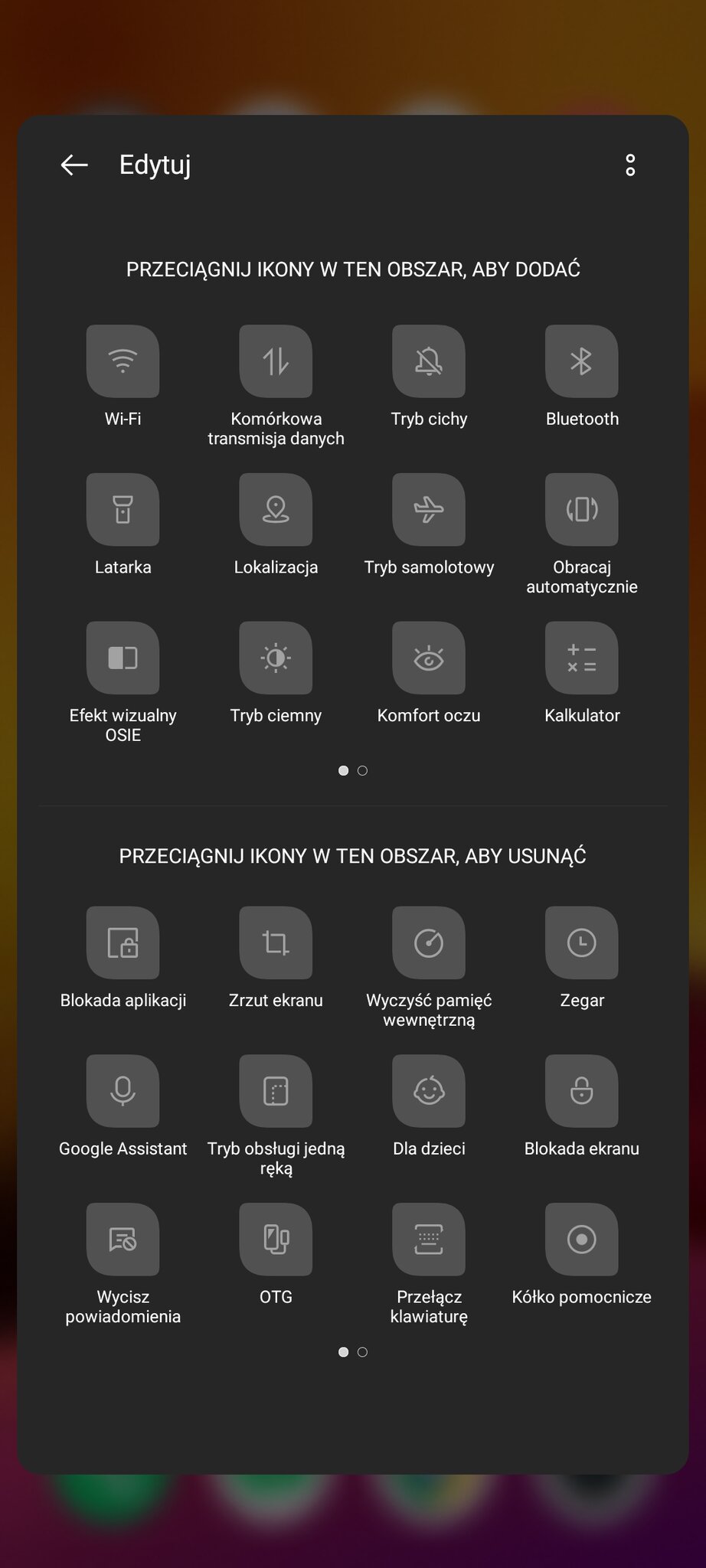
Task: Tap the Wi-Fi tile
Action: point(123,361)
